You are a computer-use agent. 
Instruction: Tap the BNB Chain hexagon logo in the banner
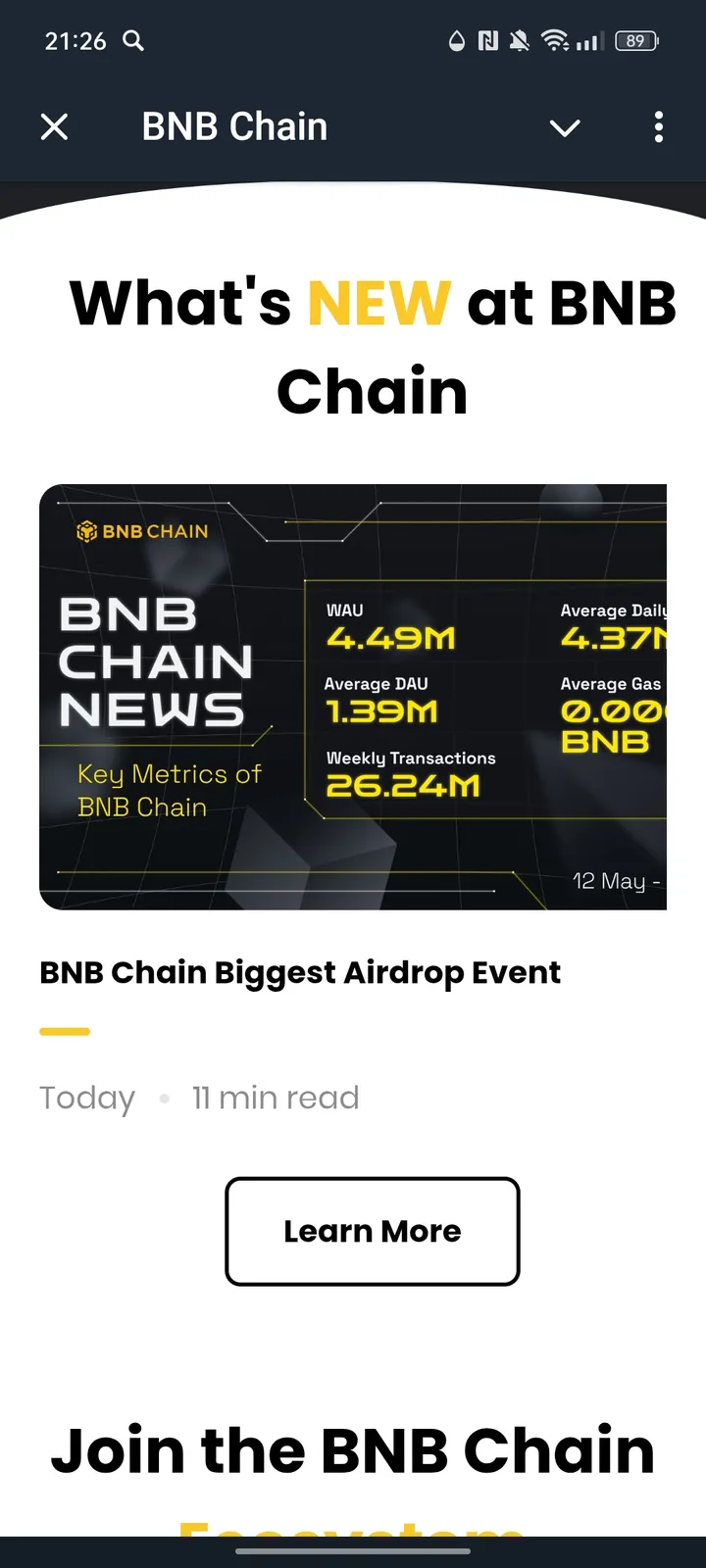coord(85,531)
